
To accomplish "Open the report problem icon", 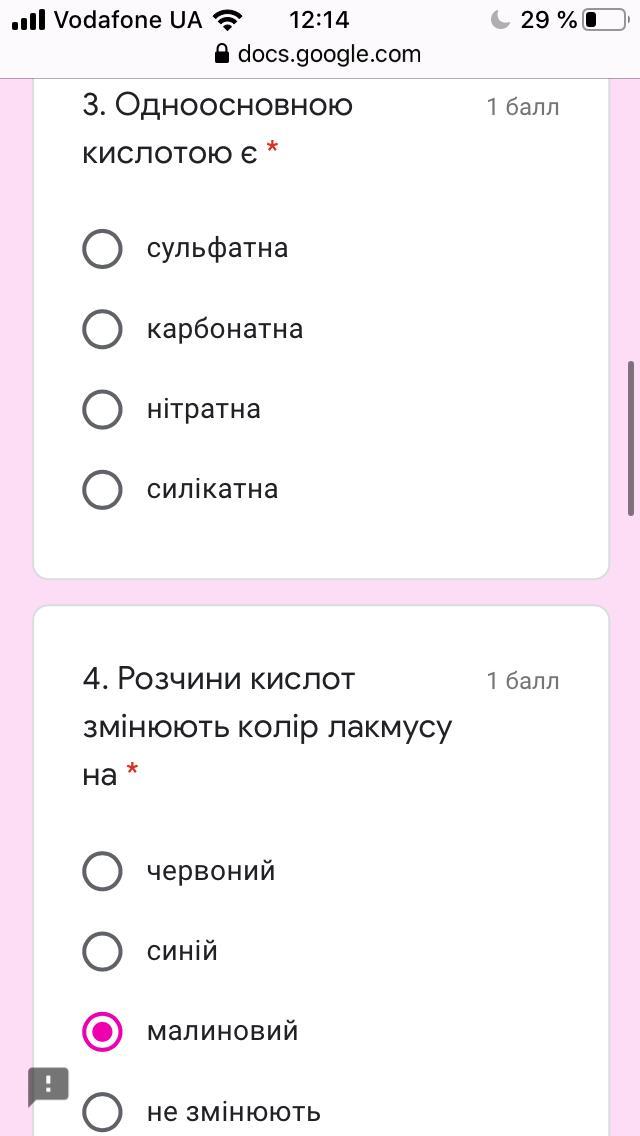I will point(48,1086).
